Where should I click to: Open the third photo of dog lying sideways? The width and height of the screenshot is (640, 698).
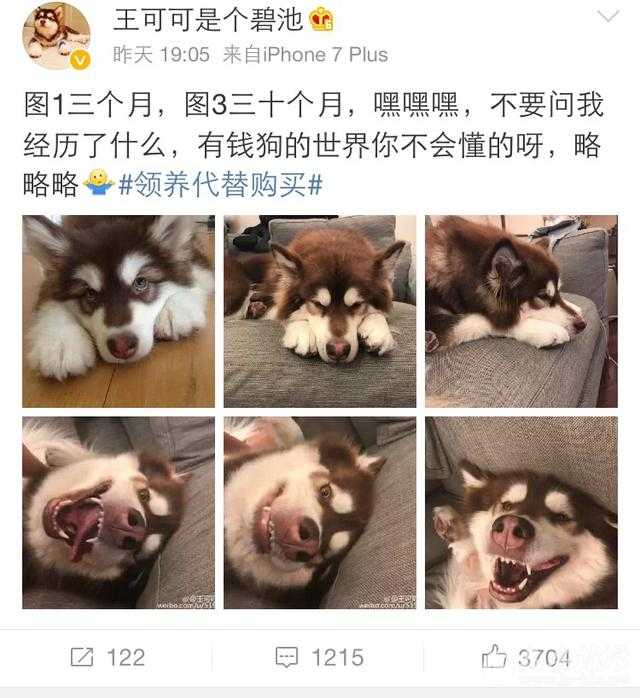(521, 311)
